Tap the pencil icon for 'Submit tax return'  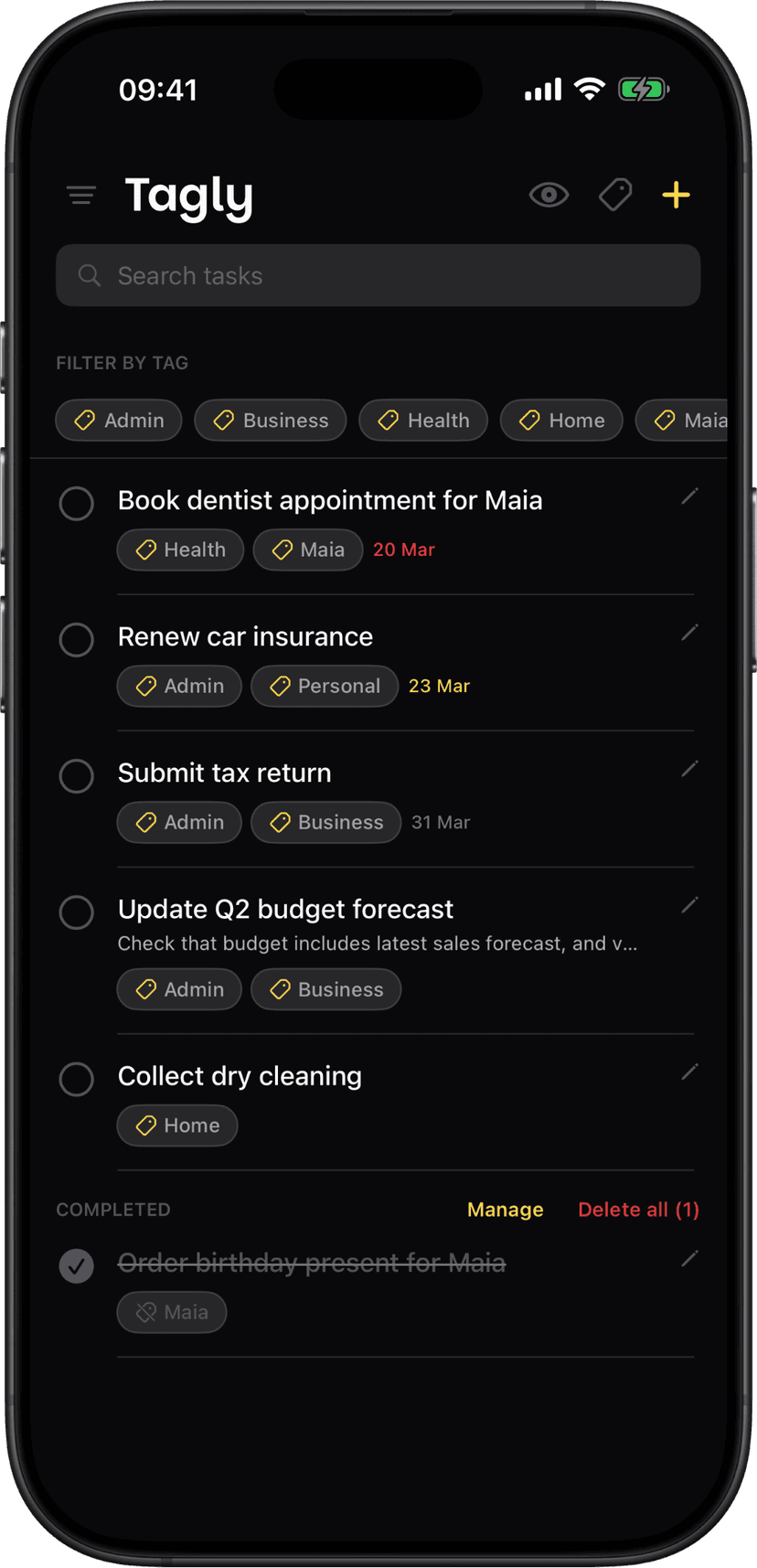(689, 769)
